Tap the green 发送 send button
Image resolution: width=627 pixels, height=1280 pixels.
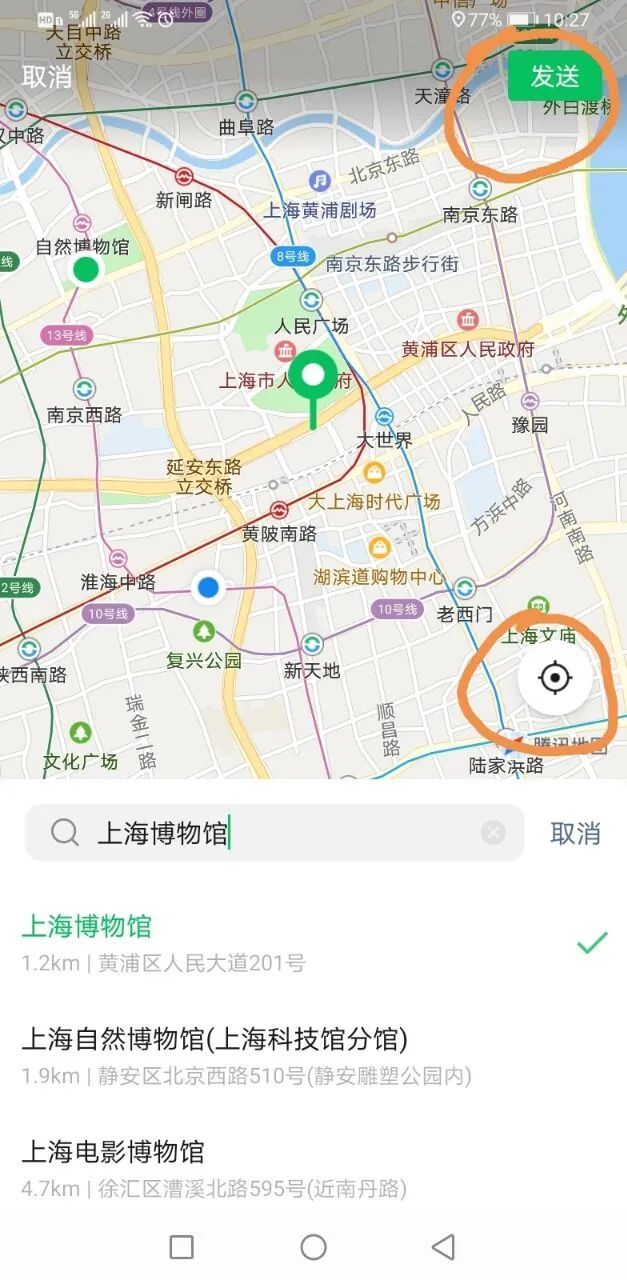(554, 76)
